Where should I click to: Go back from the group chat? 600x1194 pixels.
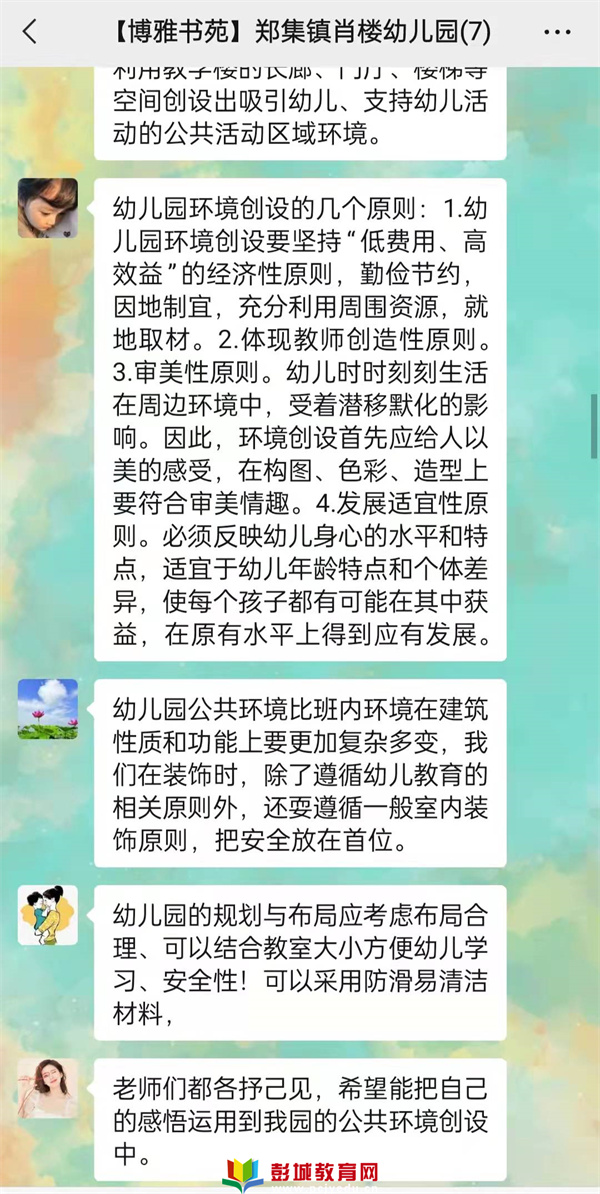pyautogui.click(x=29, y=32)
